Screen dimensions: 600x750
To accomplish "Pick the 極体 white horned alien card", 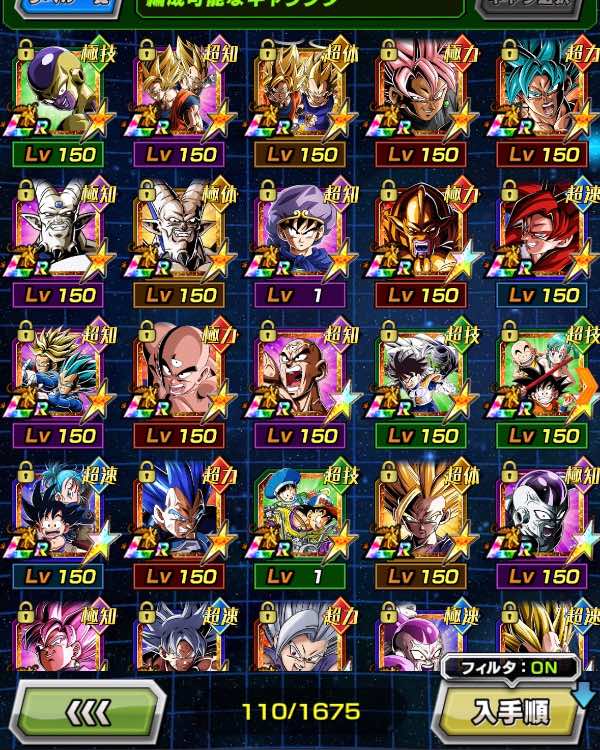I will pyautogui.click(x=179, y=243).
